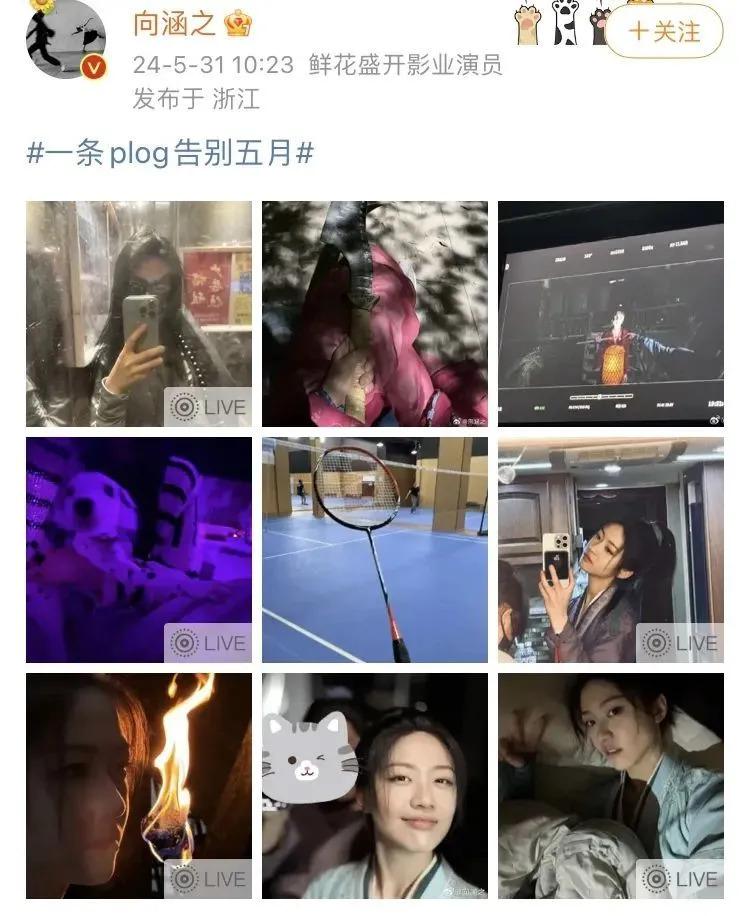This screenshot has width=750, height=916.
Task: Open the 向涵之 username link
Action: [x=175, y=24]
